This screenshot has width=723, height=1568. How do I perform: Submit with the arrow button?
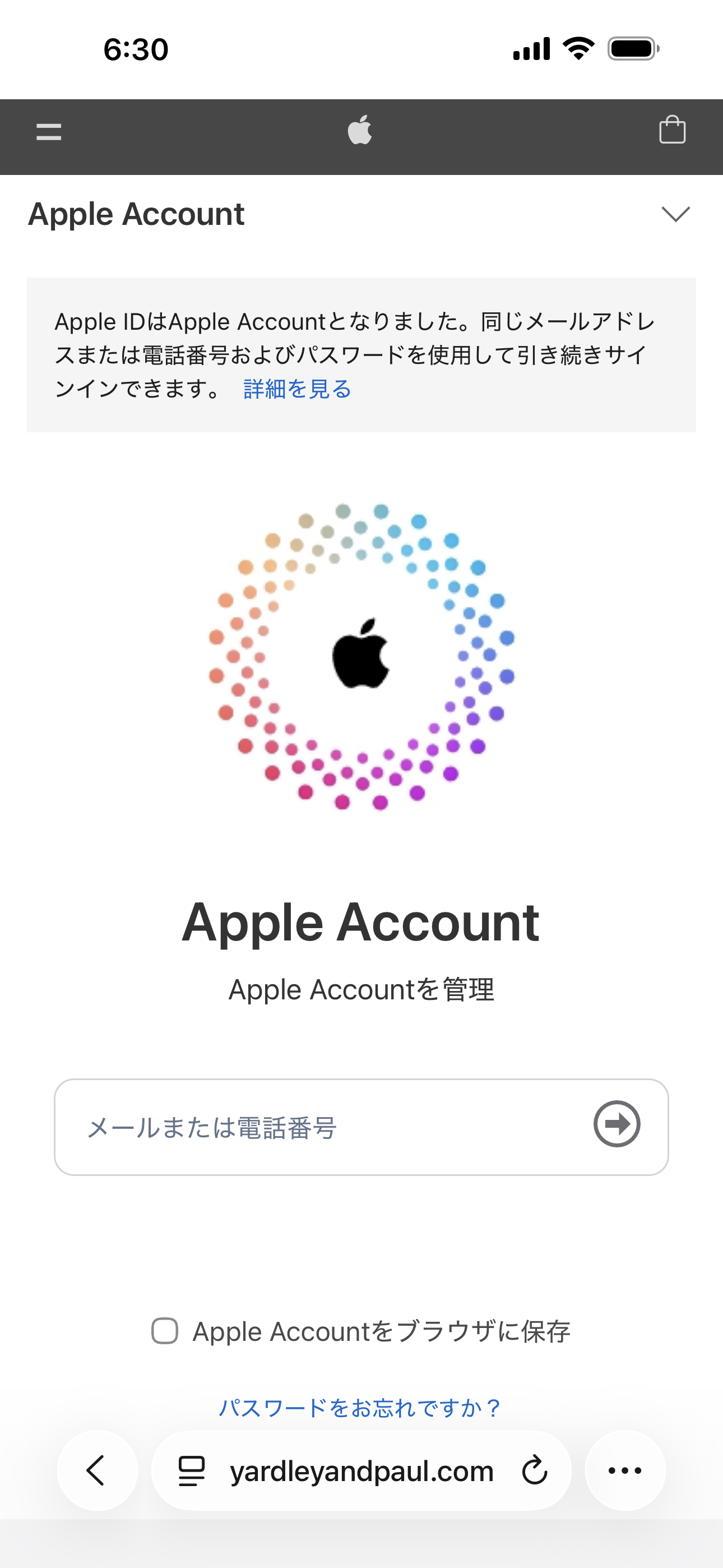click(617, 1124)
